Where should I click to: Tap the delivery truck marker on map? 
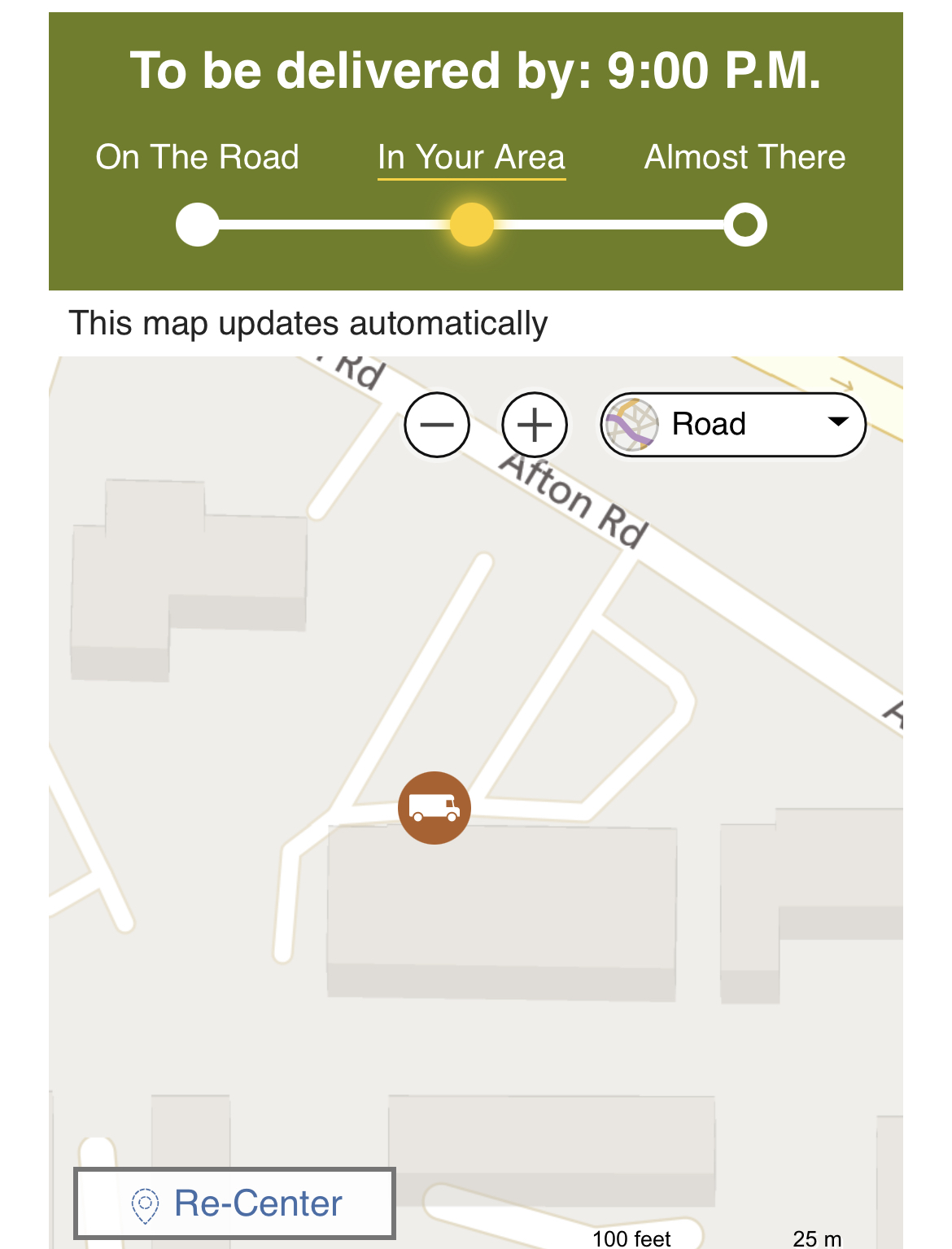[x=435, y=807]
